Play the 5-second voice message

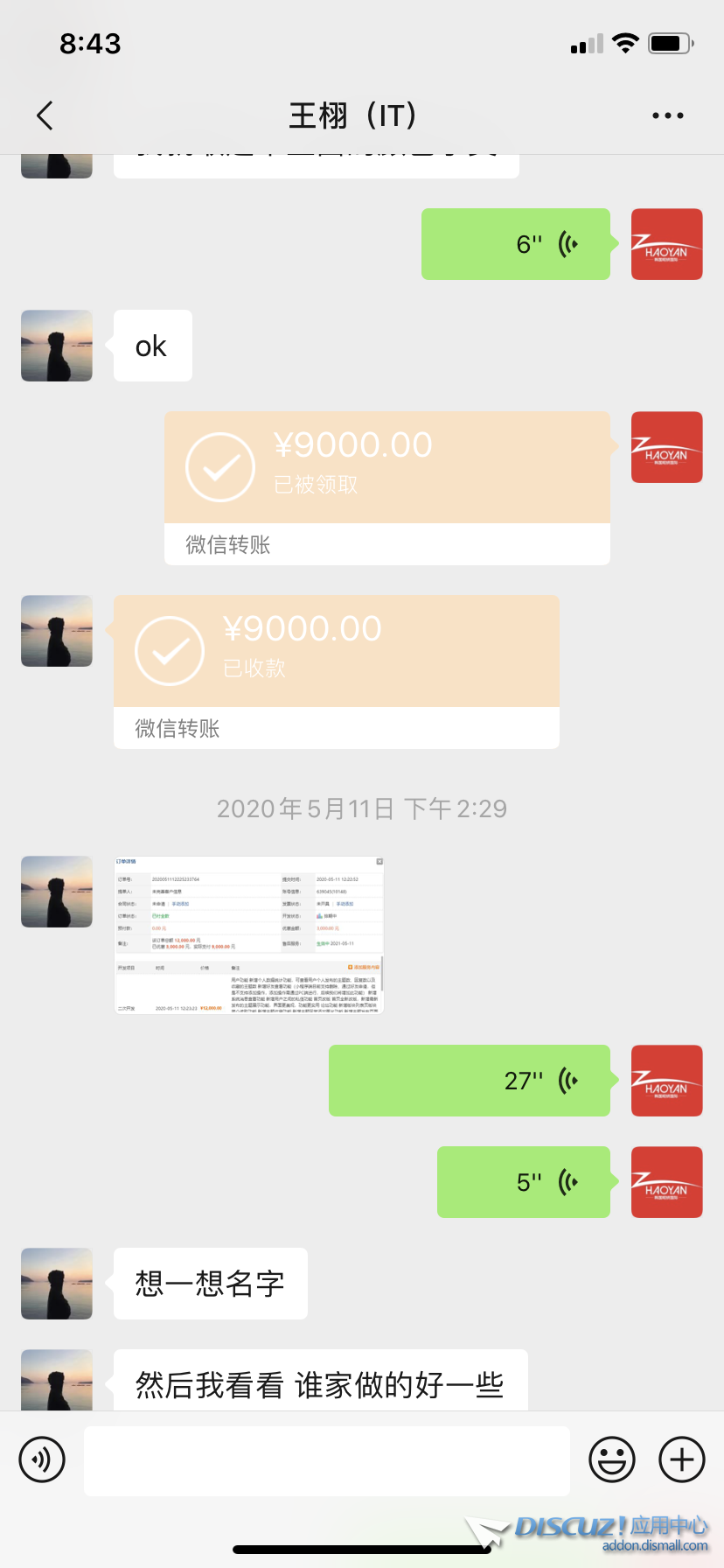(523, 1182)
